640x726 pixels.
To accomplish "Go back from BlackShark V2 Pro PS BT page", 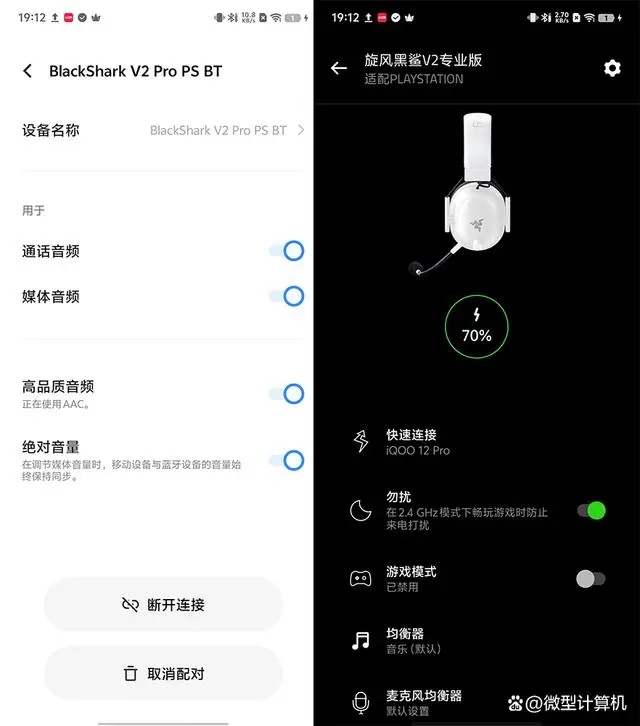I will click(27, 71).
